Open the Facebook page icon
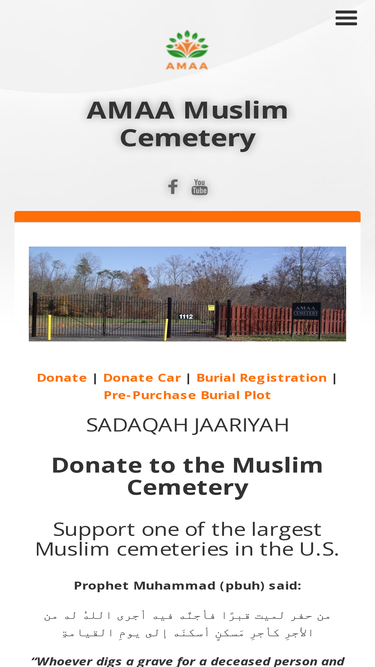The image size is (375, 667). pyautogui.click(x=173, y=187)
